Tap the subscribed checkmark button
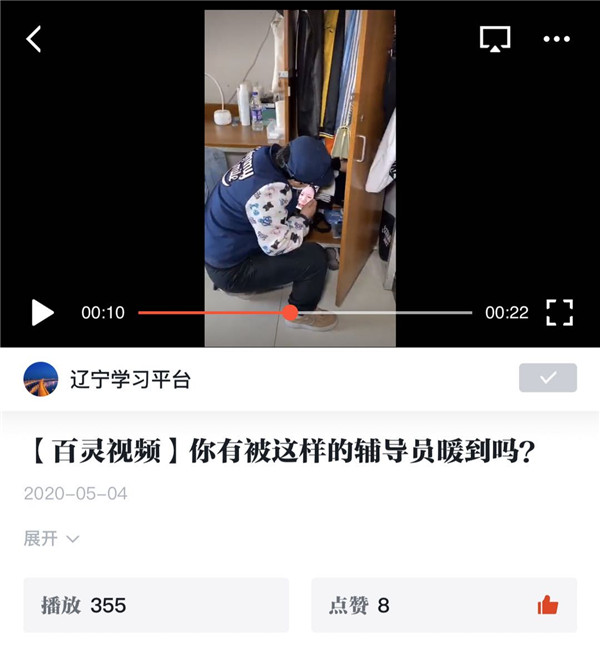The image size is (600, 651). click(x=547, y=378)
